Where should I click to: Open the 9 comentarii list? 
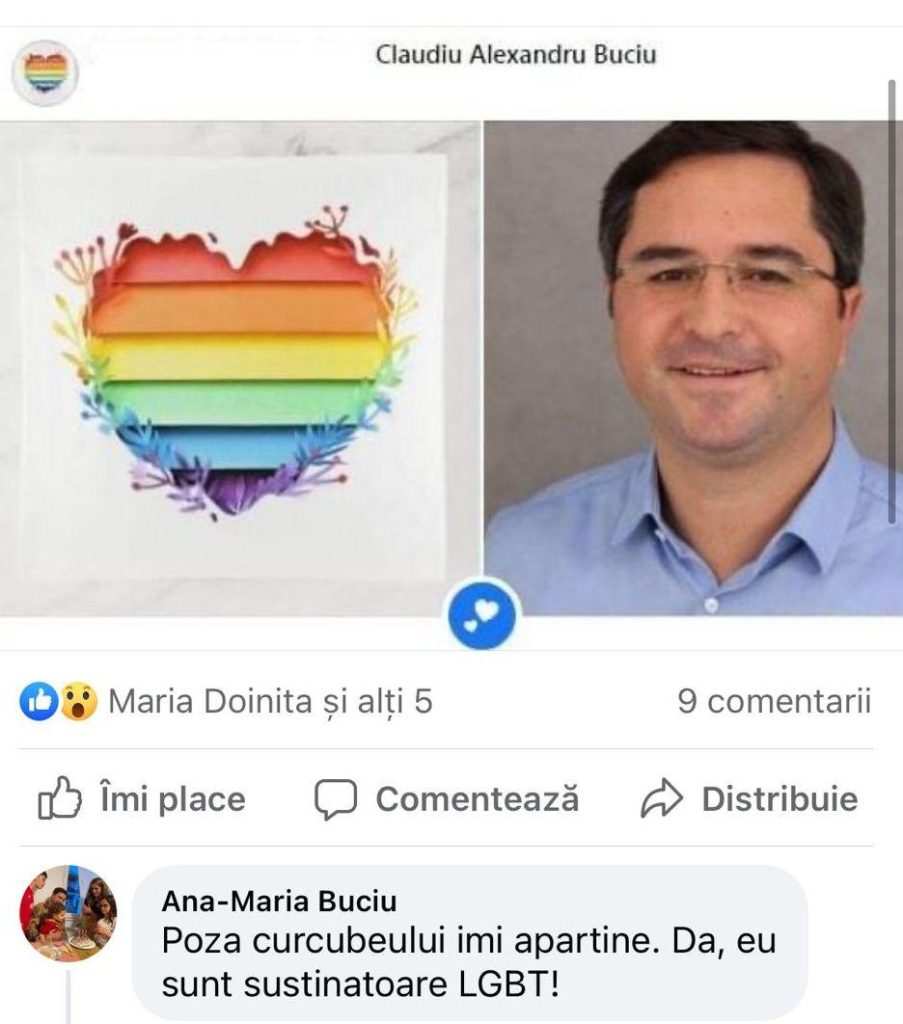tap(774, 702)
